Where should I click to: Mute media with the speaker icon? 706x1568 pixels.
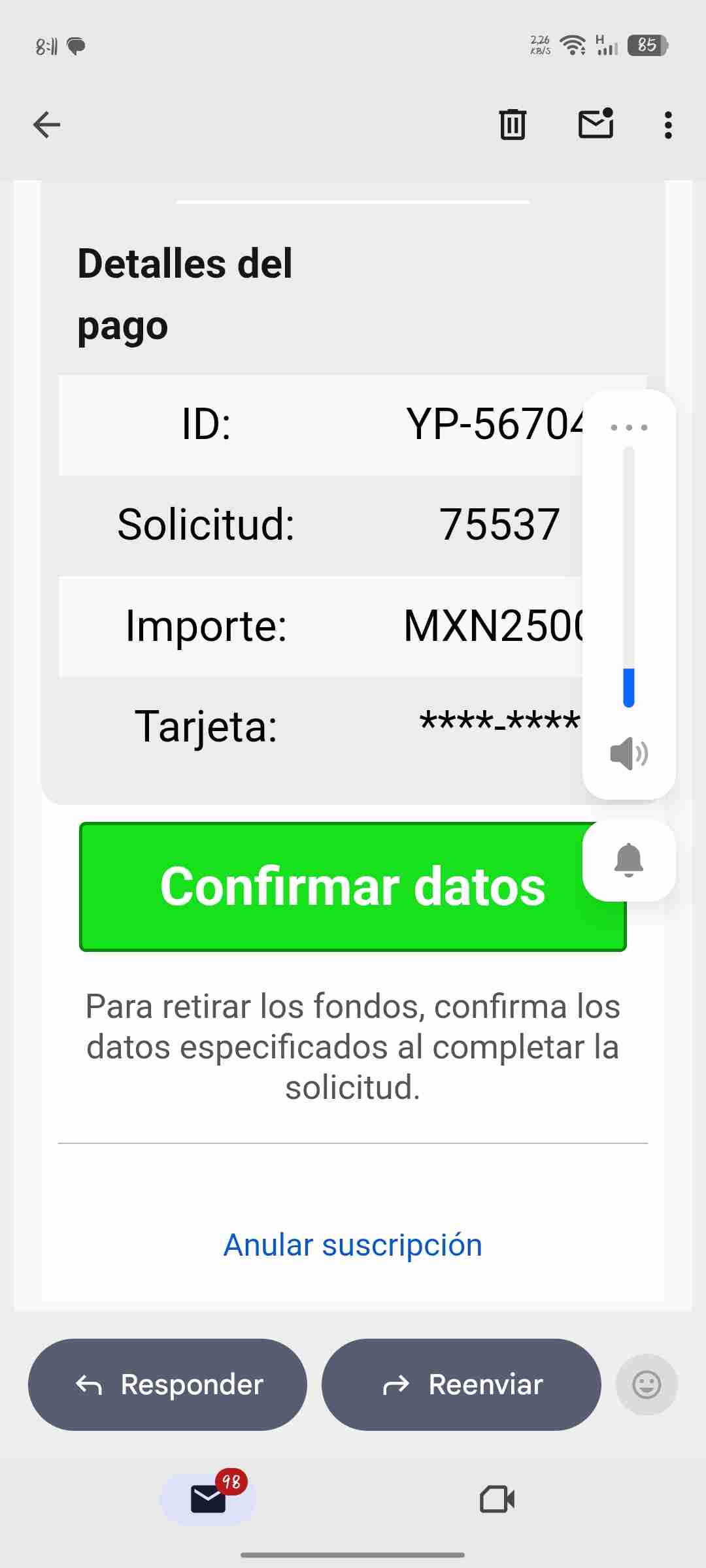click(x=629, y=753)
